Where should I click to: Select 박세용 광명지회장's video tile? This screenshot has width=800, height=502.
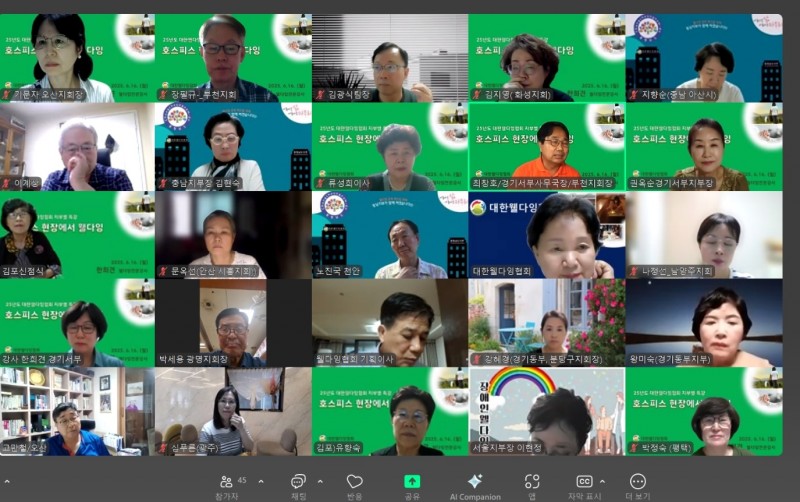(233, 322)
